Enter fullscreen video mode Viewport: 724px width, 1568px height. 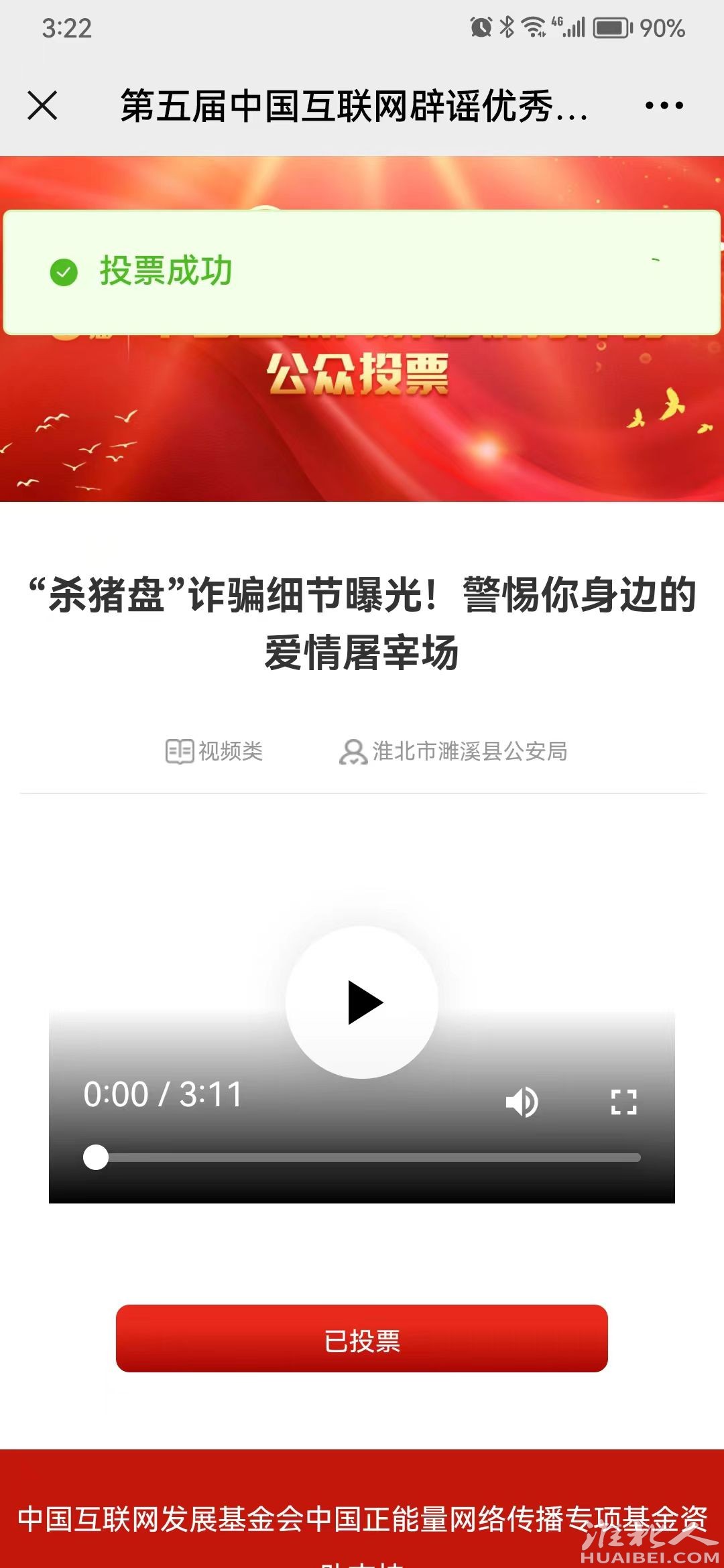623,1102
